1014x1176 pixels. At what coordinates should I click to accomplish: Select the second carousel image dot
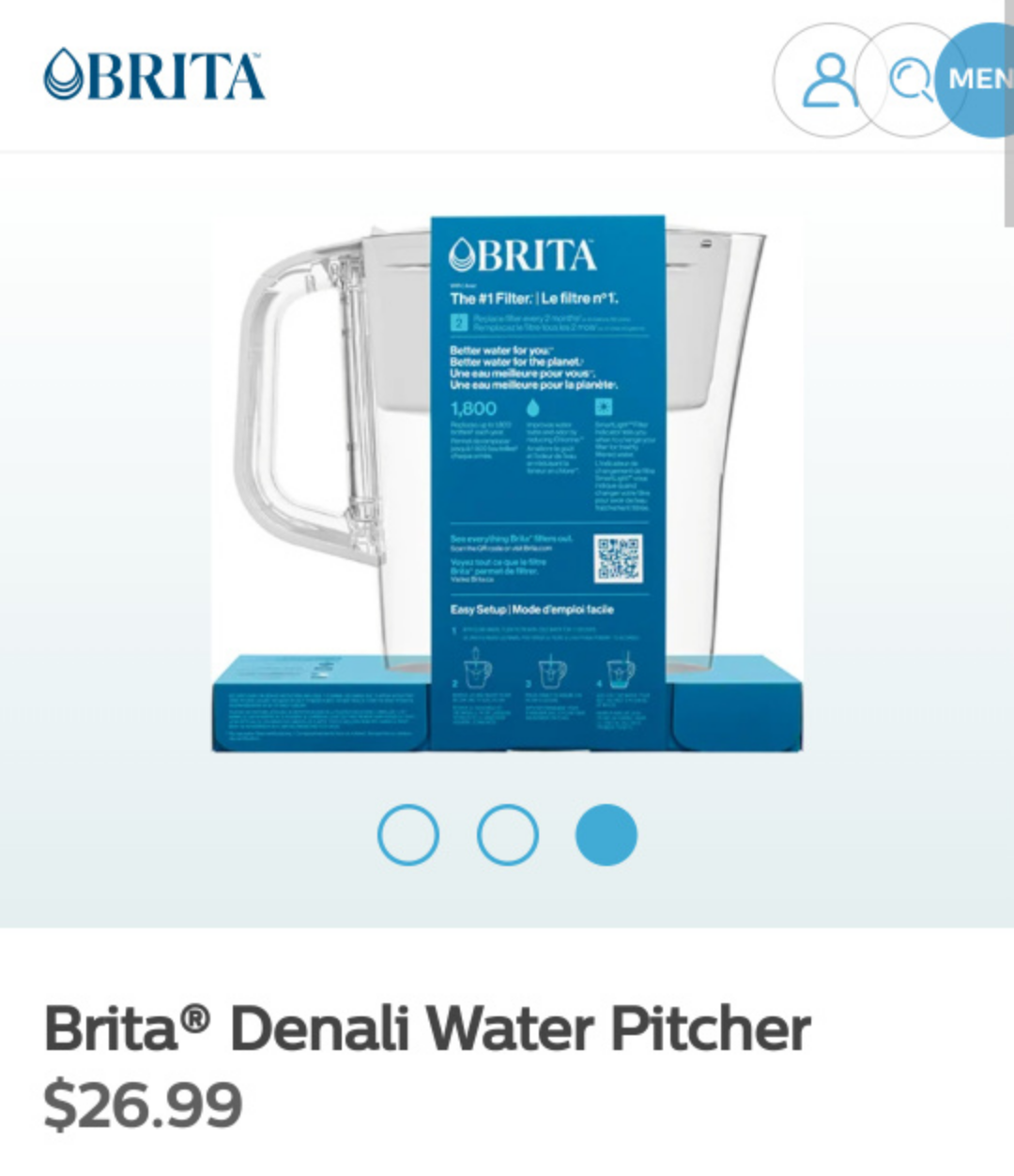507,835
